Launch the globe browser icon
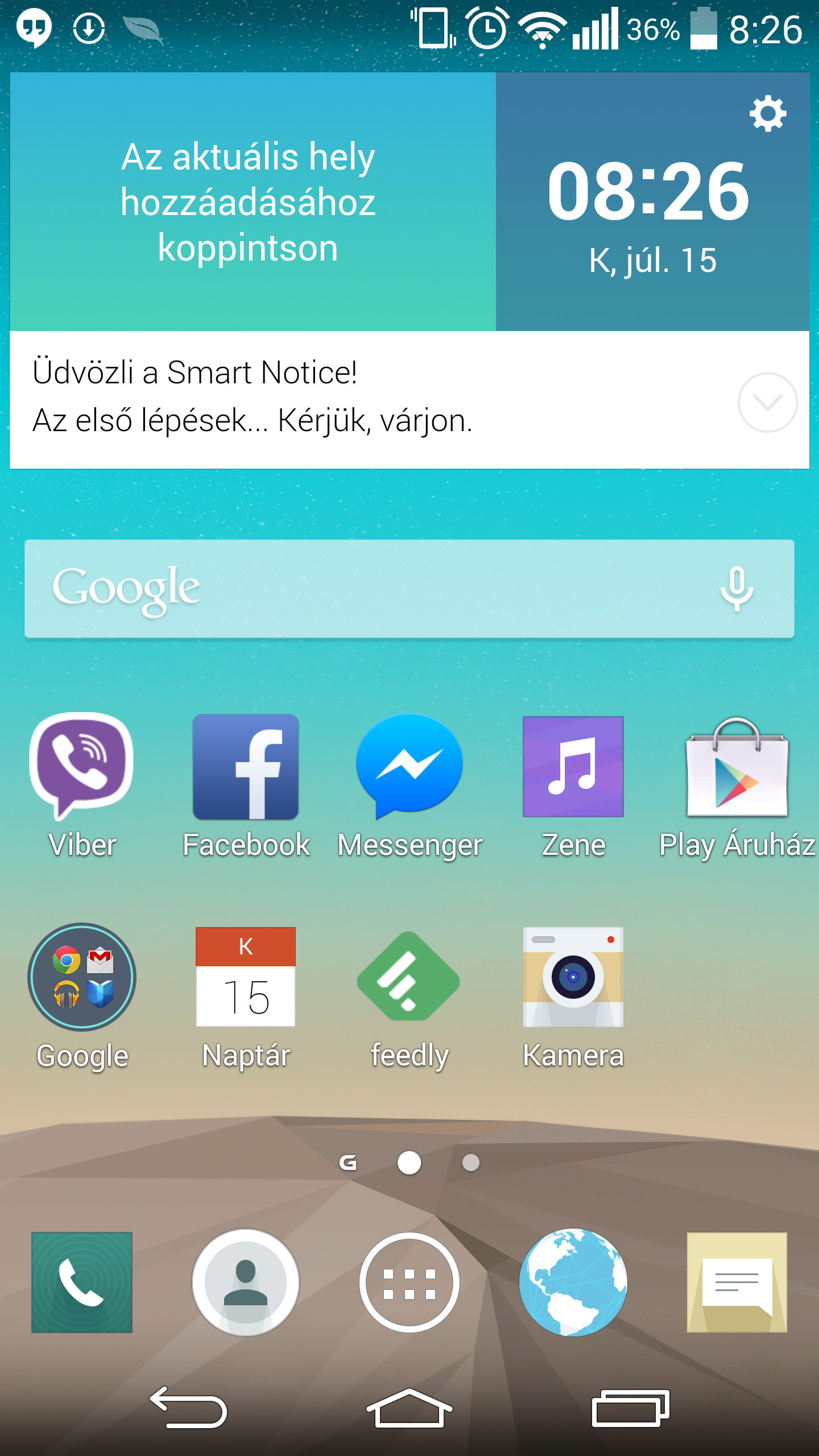This screenshot has height=1456, width=819. (x=573, y=1282)
